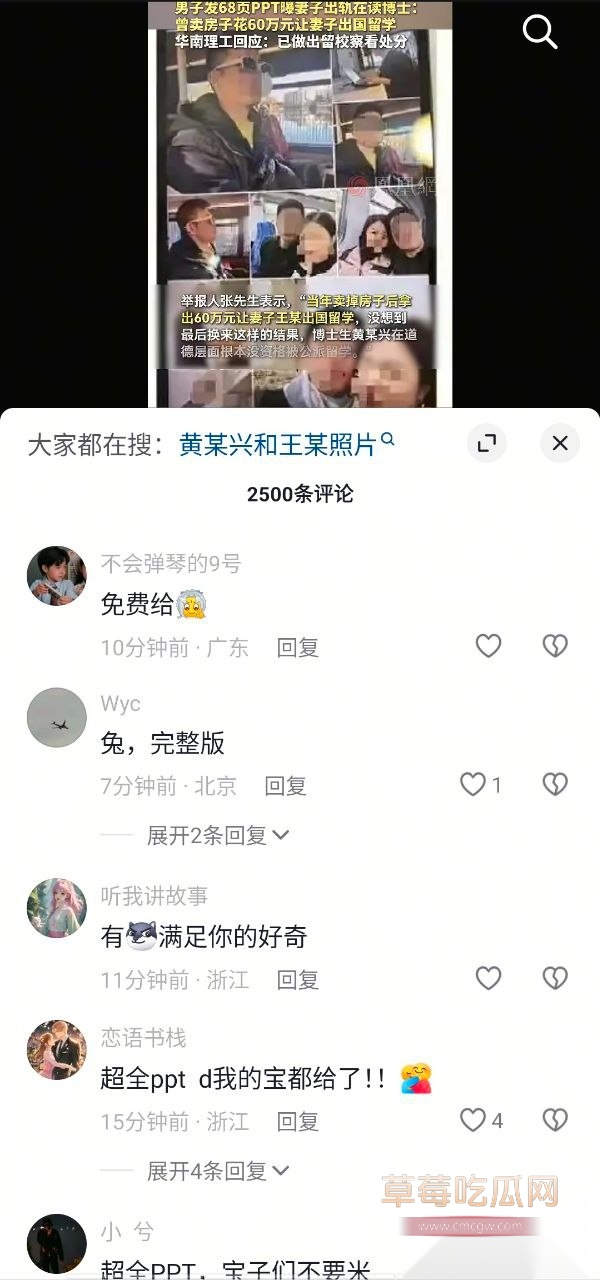Reply to 不会弹琴的9号's comment
Viewport: 600px width, 1280px height.
298,647
